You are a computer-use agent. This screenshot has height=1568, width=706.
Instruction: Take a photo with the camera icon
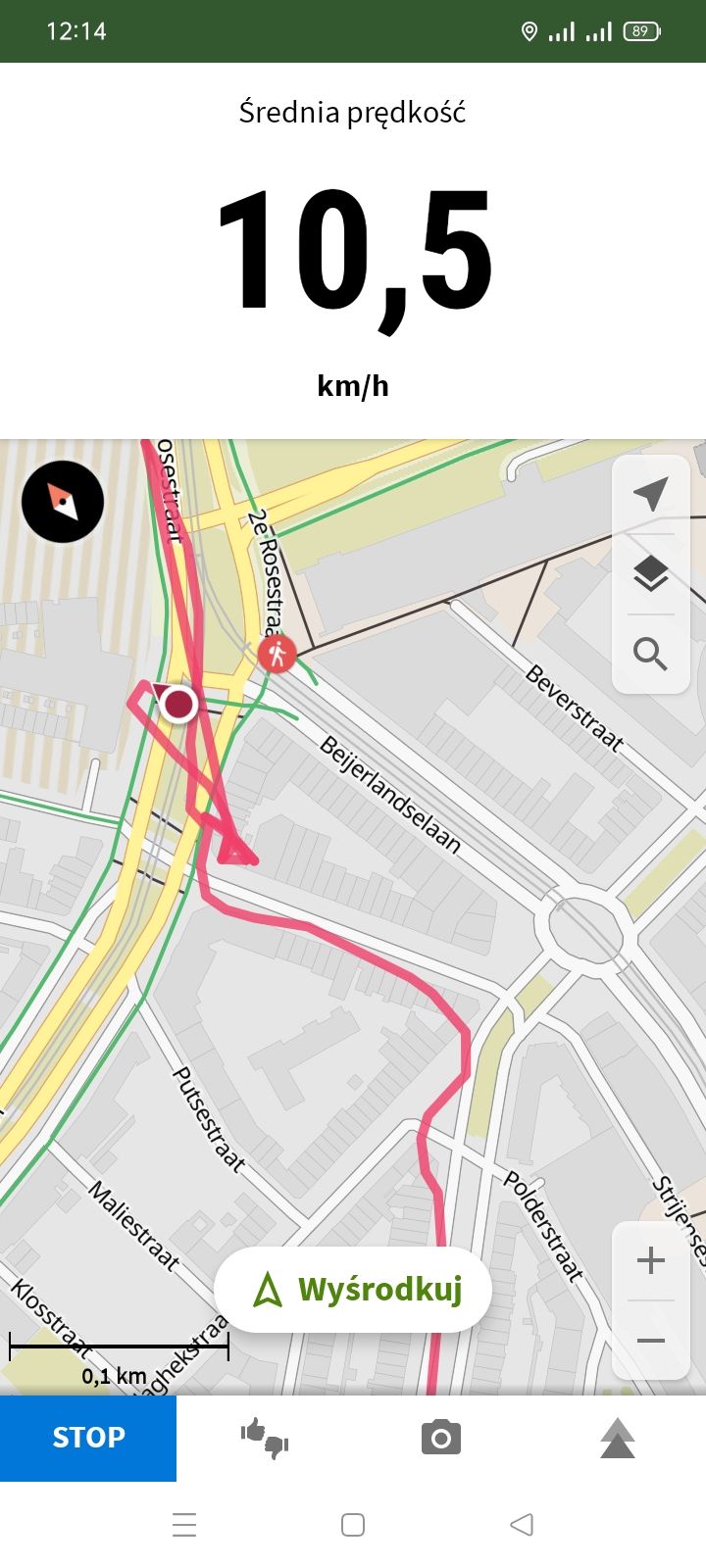pos(441,1438)
